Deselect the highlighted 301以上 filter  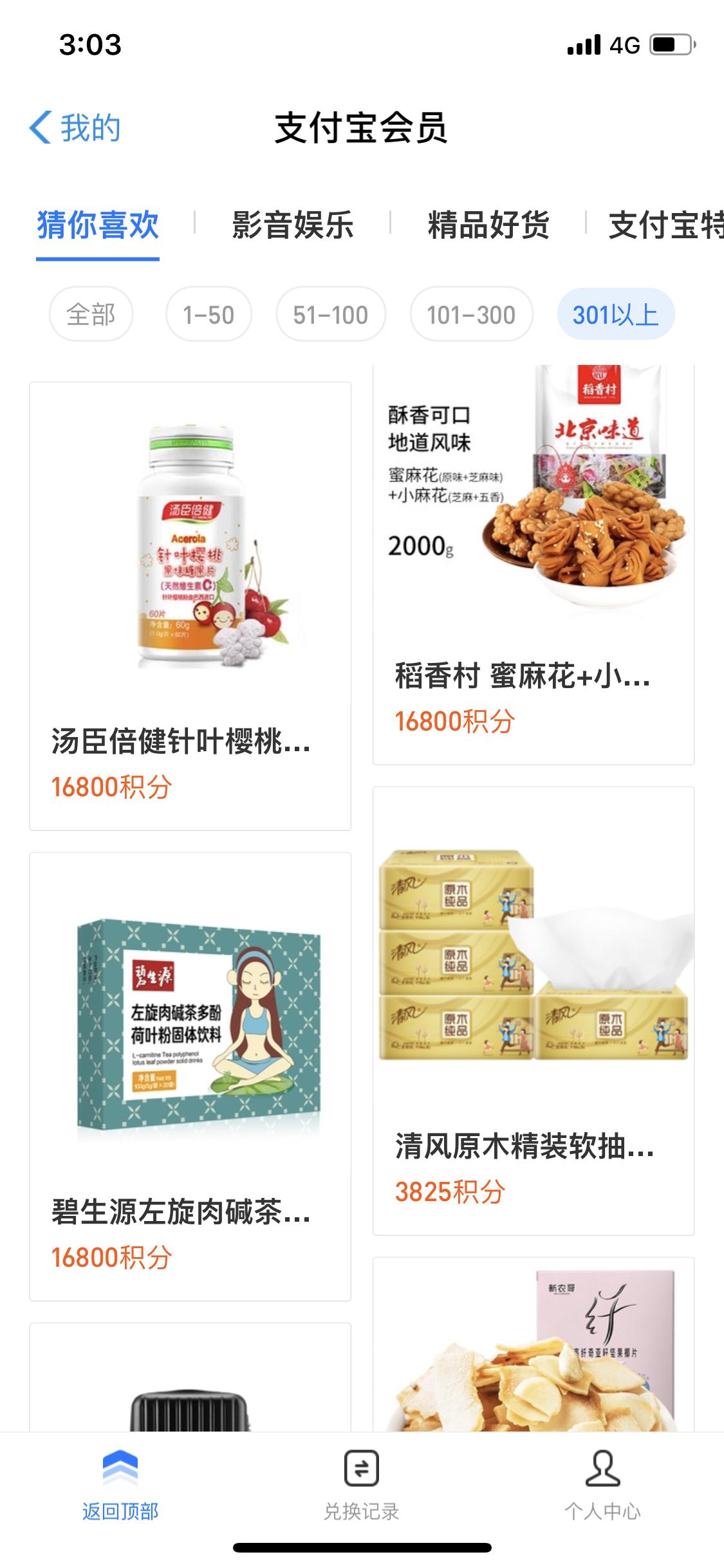(616, 315)
